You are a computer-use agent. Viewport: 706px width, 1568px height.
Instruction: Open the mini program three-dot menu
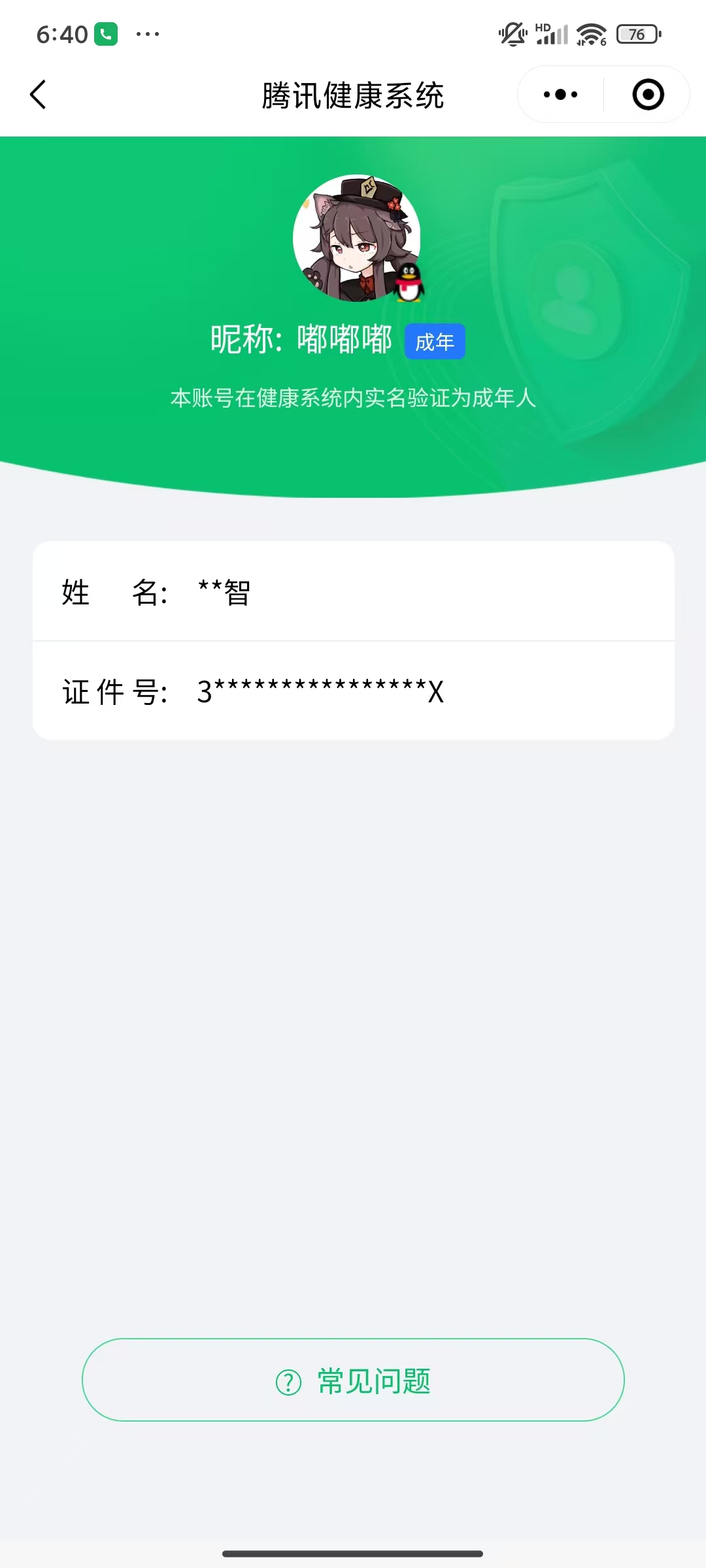(x=560, y=95)
